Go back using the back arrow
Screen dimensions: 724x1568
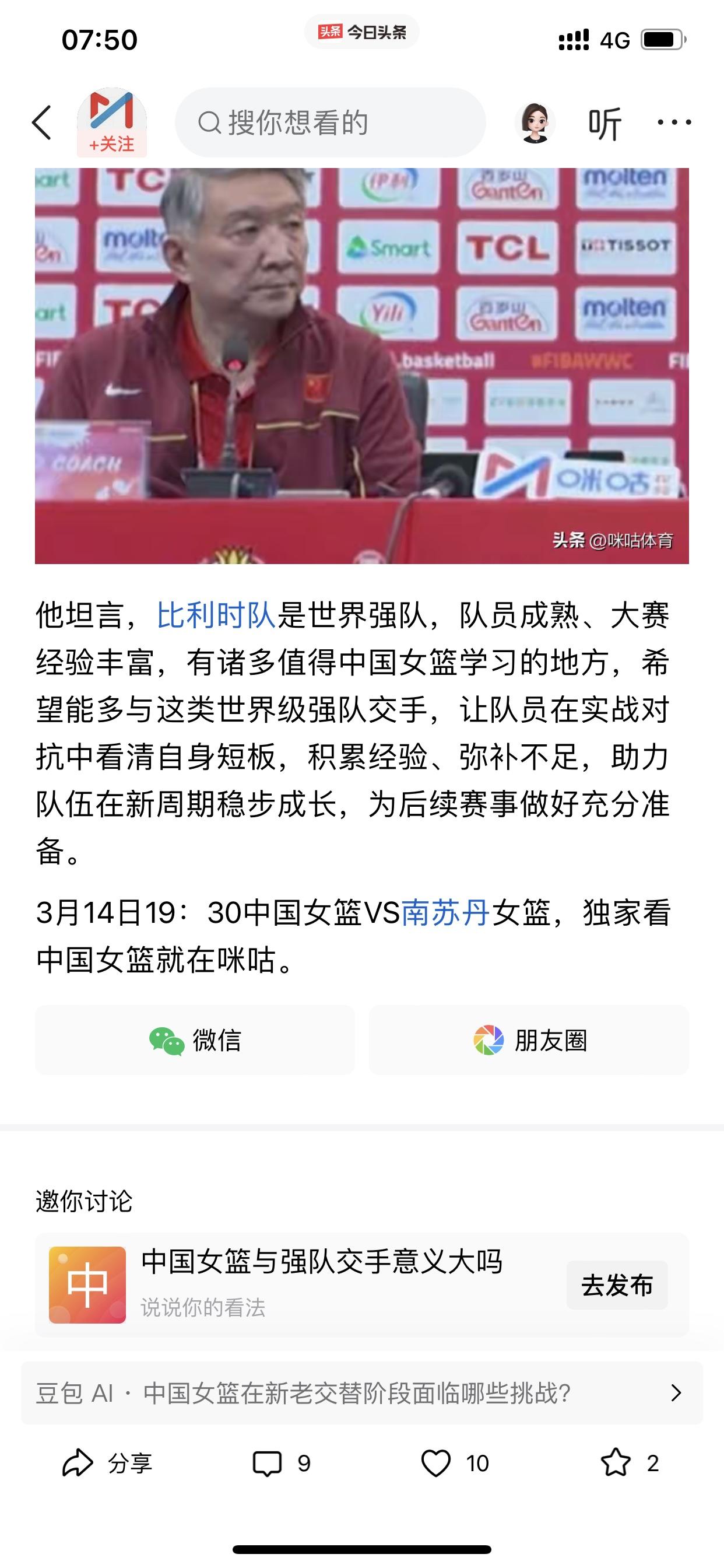41,123
